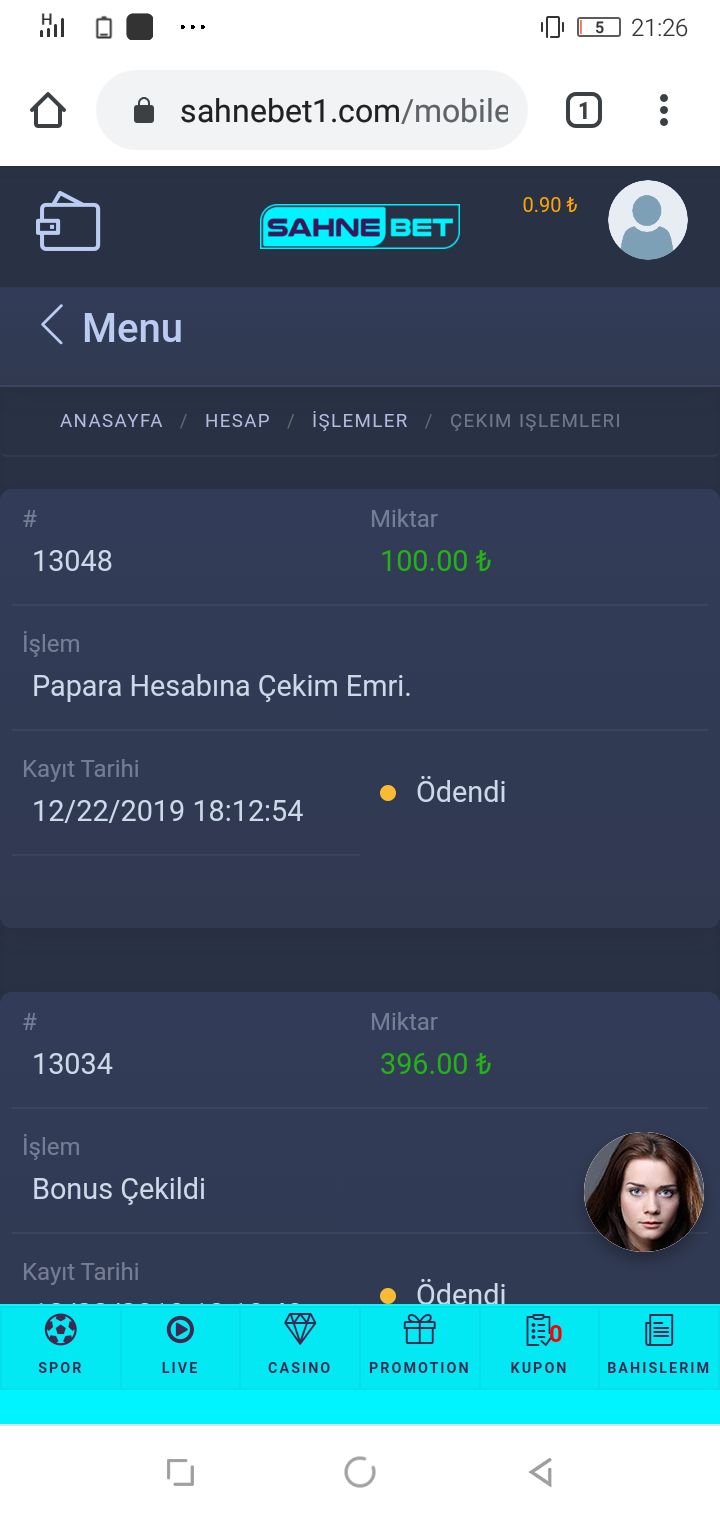Open the BAHISLERIM tab
Viewport: 720px width, 1520px height.
658,1346
